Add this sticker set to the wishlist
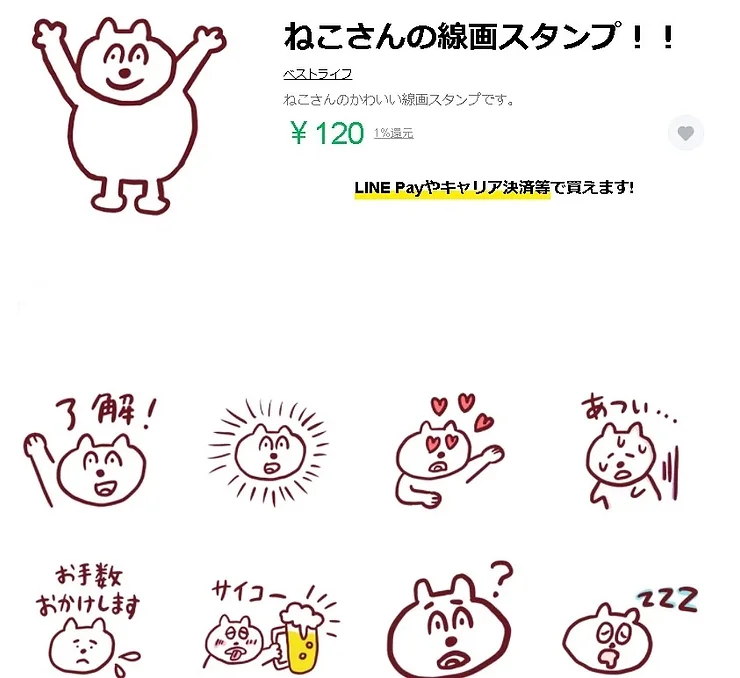This screenshot has width=740, height=678. (x=685, y=133)
